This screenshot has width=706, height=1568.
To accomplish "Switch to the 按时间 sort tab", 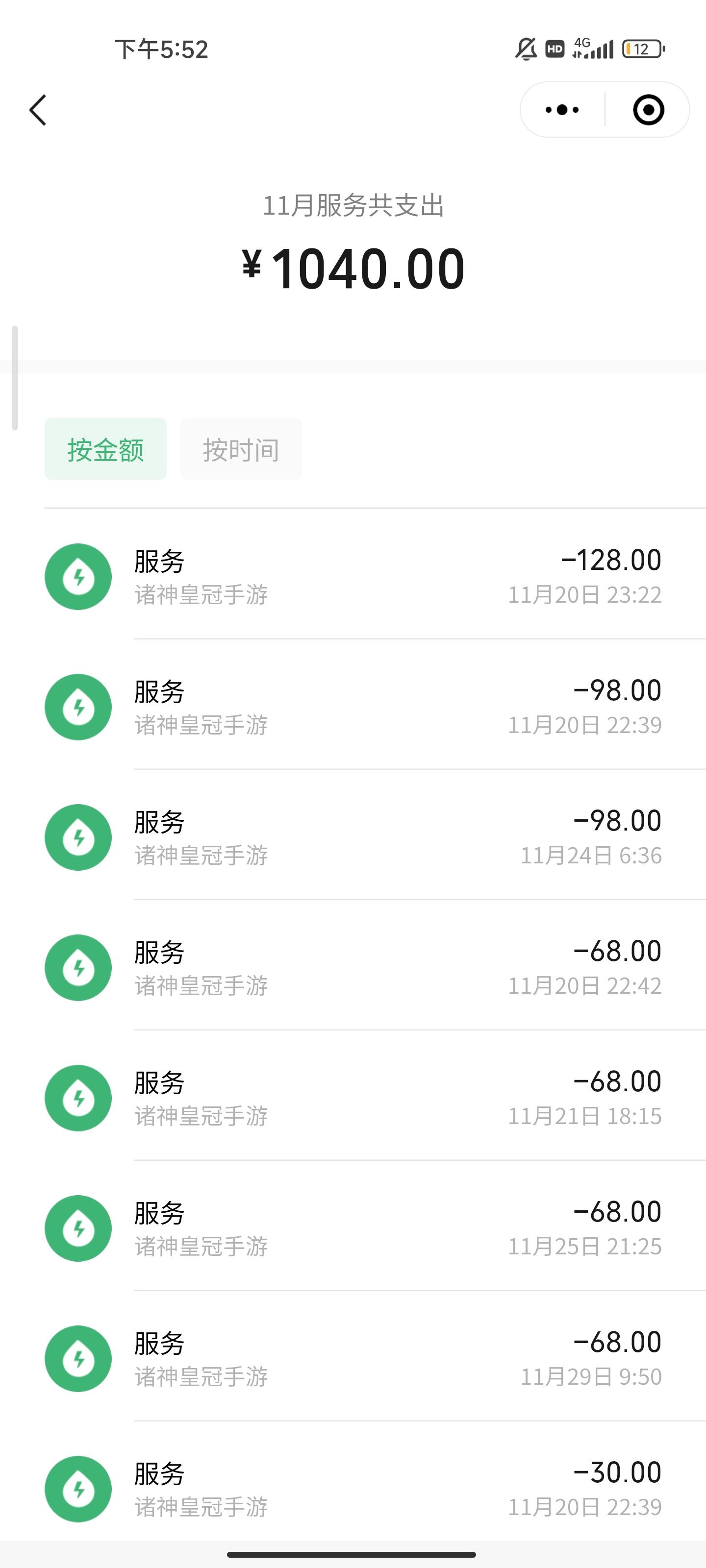I will pos(241,449).
